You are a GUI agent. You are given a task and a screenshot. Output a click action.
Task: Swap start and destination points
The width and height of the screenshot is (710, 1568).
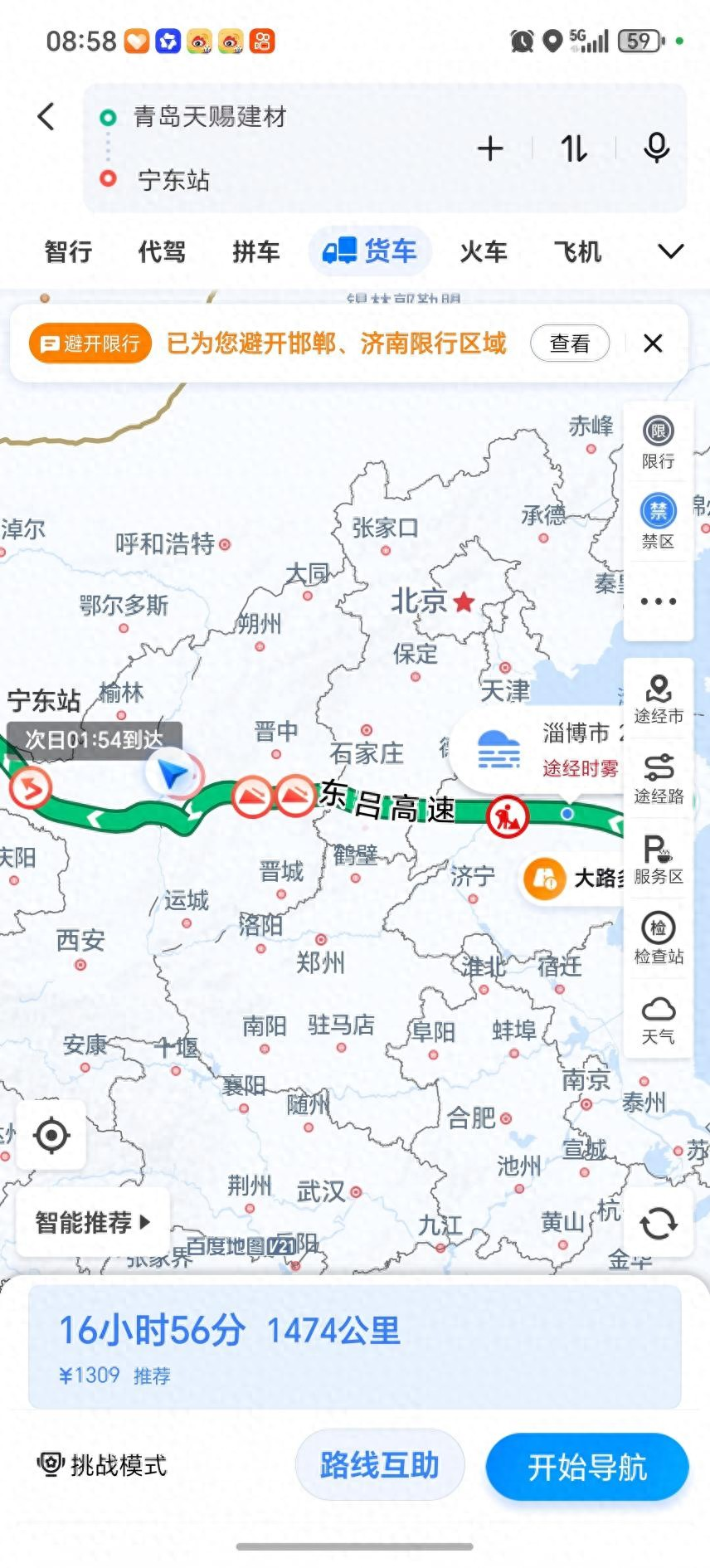tap(574, 149)
